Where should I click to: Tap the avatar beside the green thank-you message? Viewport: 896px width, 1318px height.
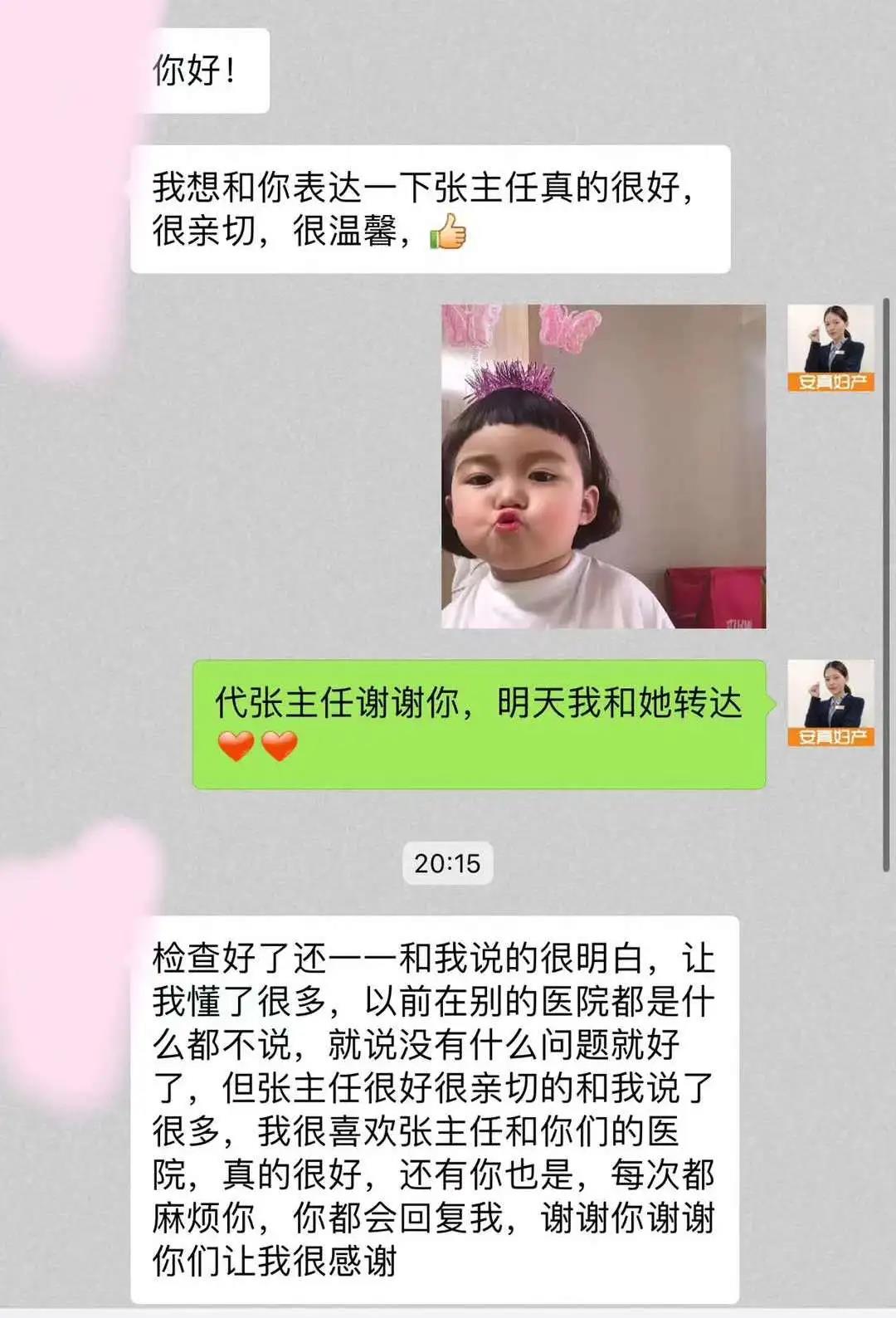click(x=830, y=703)
